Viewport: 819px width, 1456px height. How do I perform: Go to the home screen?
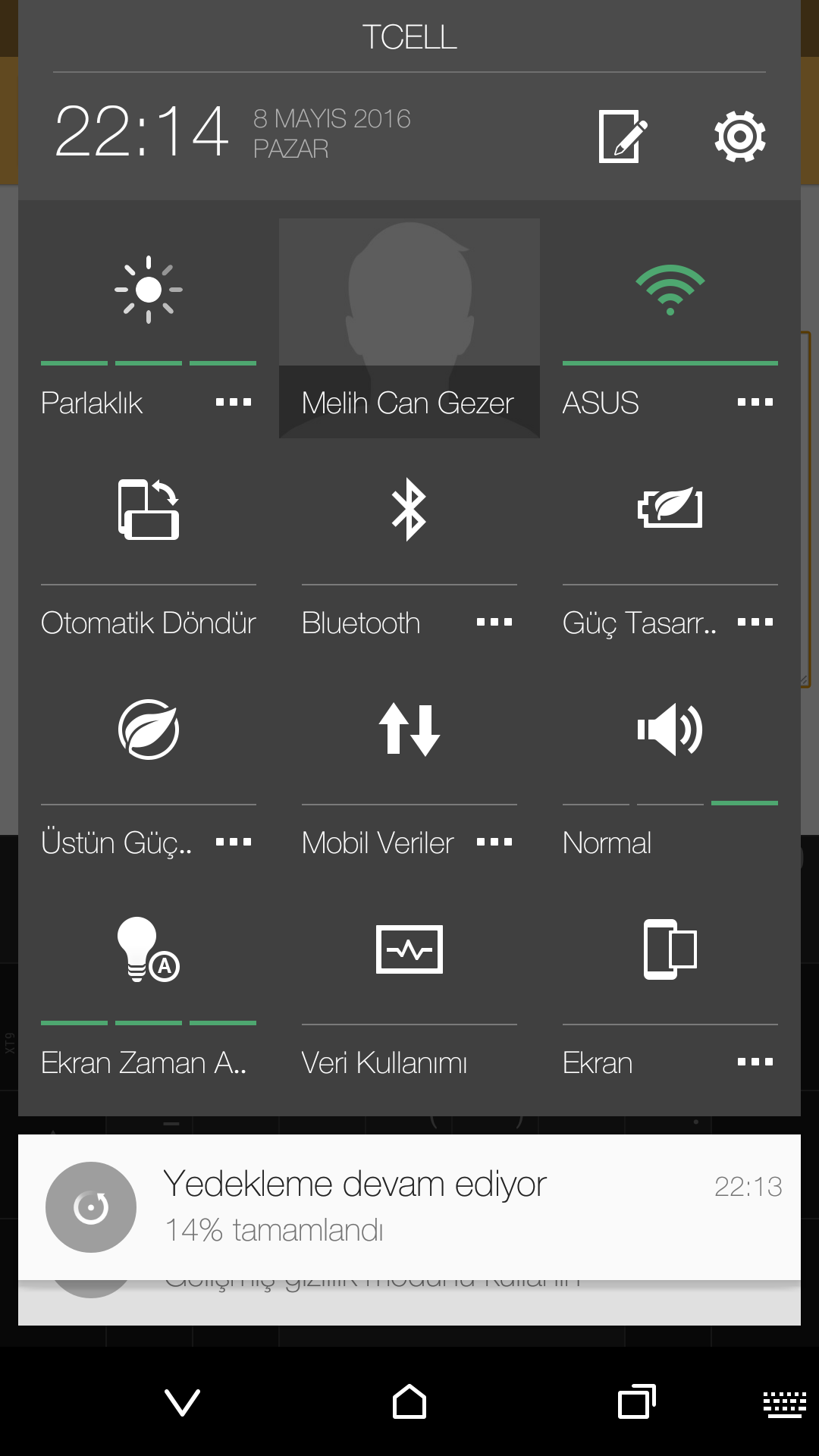coord(409,1402)
